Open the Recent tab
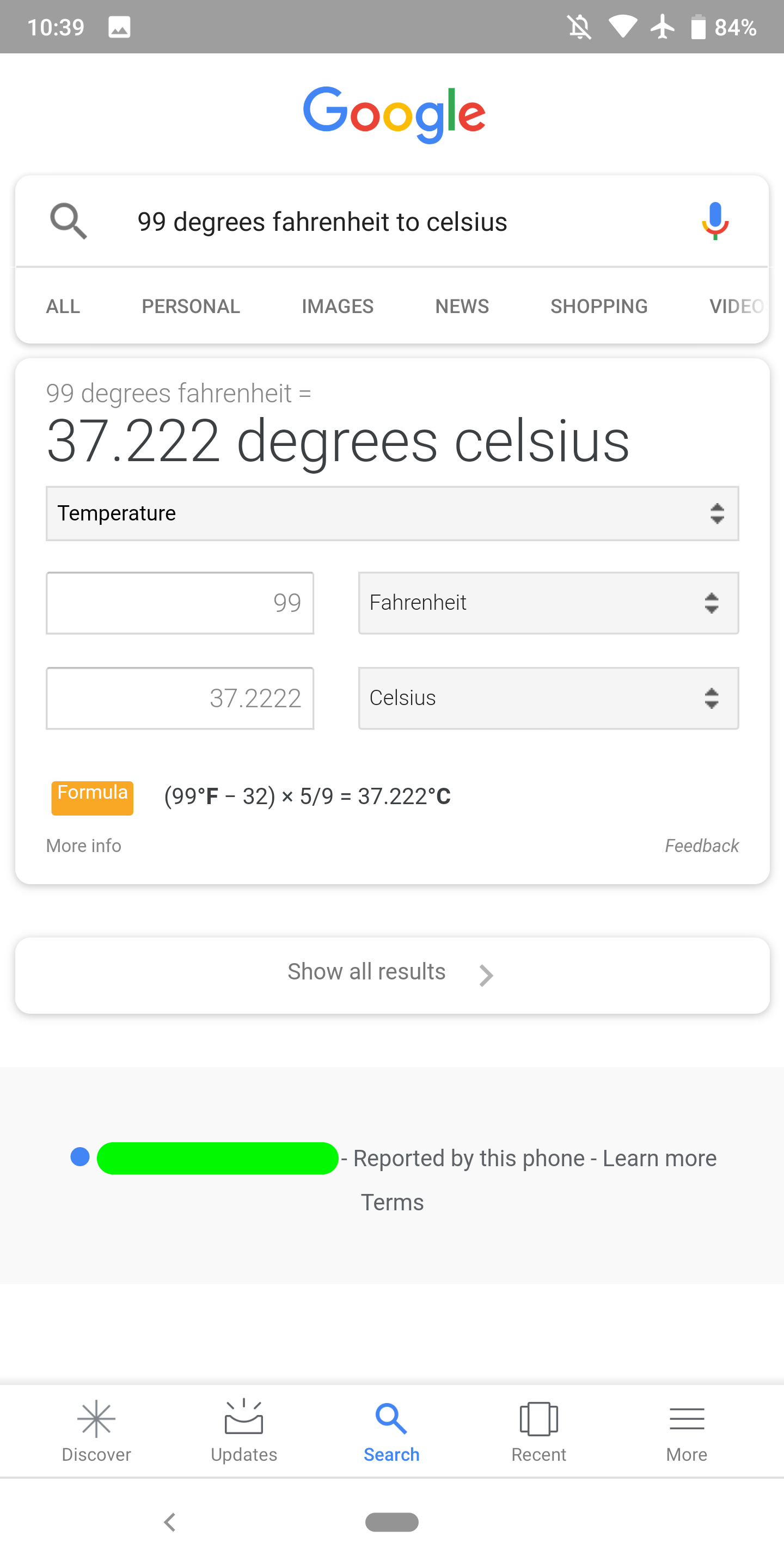The image size is (784, 1568). [x=538, y=1431]
